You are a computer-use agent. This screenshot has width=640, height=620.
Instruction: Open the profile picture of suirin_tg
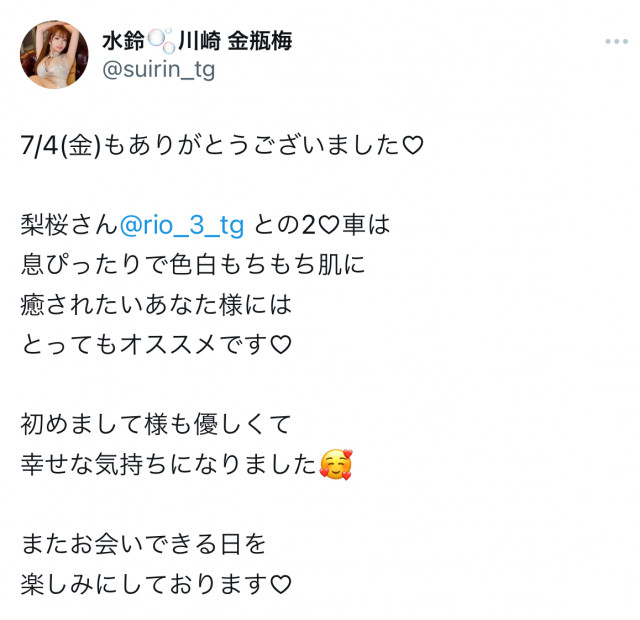point(55,55)
